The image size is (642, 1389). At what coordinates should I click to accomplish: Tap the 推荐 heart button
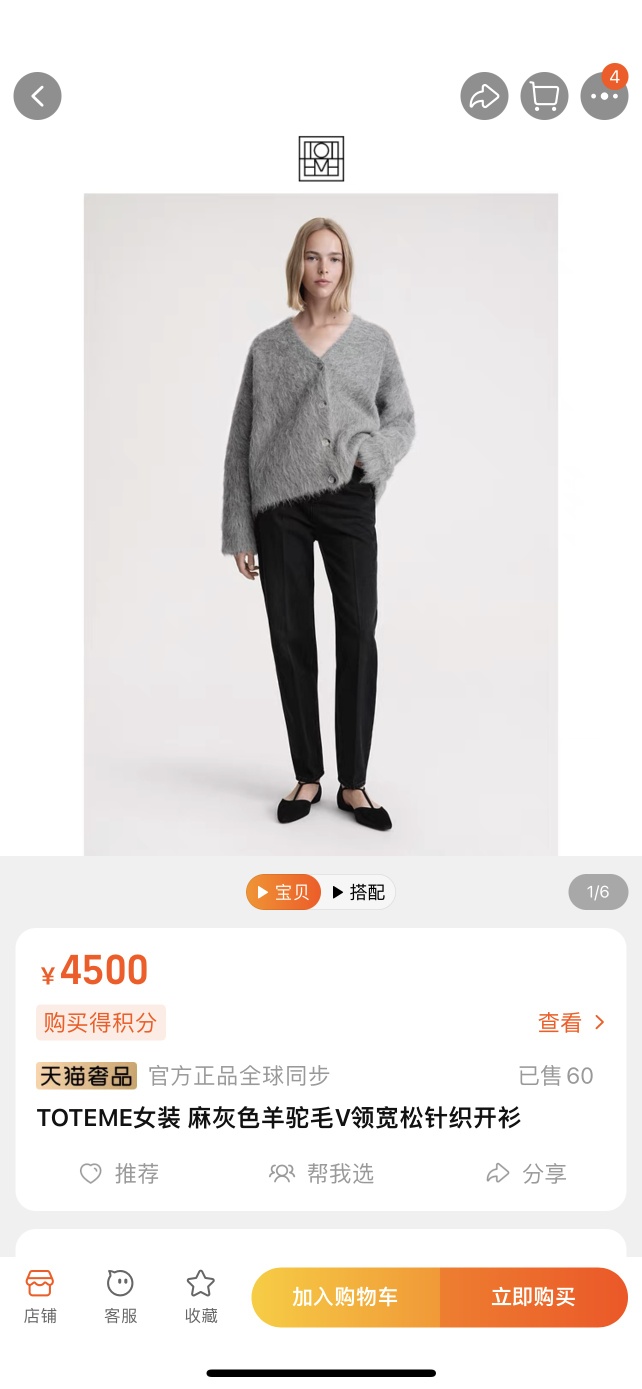[x=120, y=1173]
